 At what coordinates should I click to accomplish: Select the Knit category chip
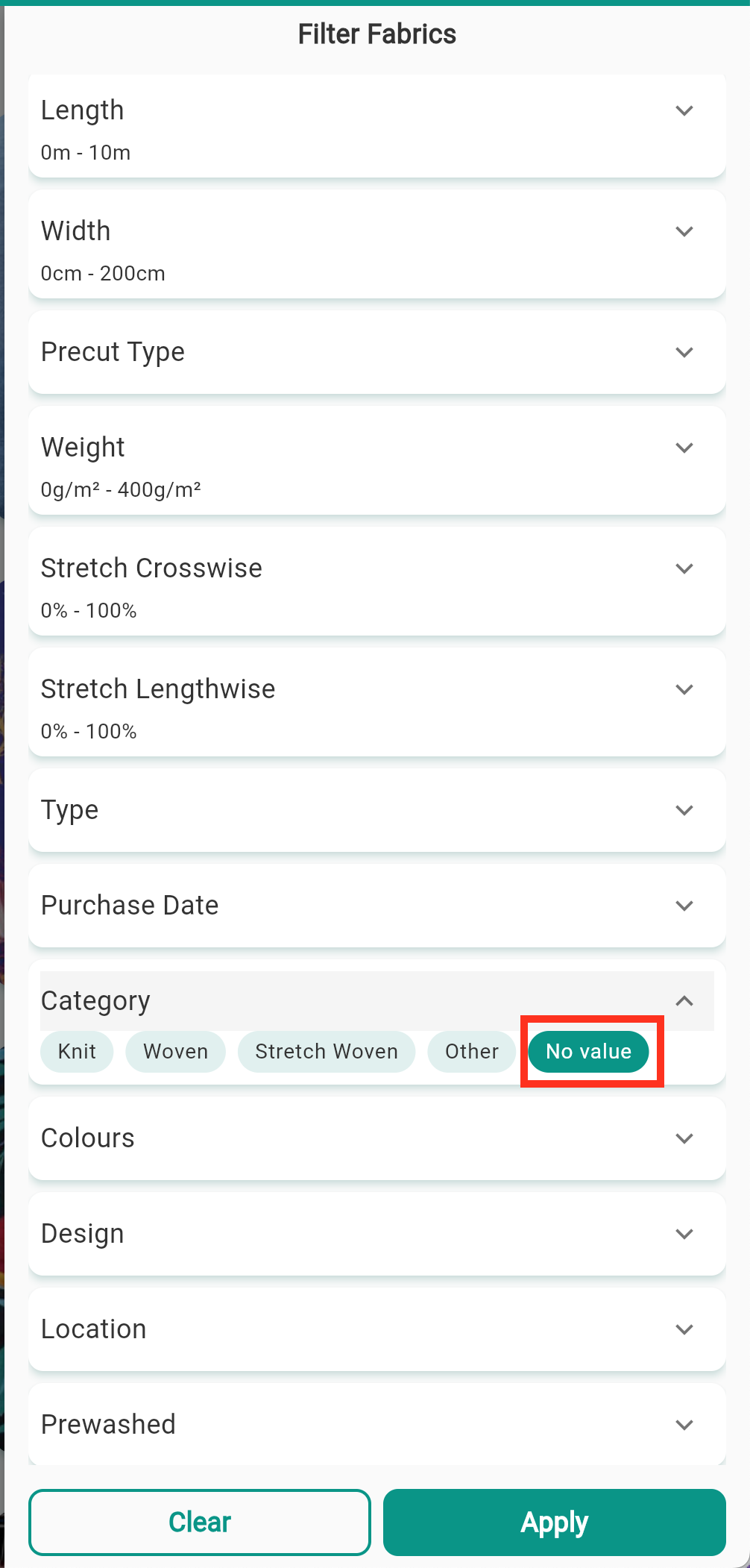point(77,1052)
